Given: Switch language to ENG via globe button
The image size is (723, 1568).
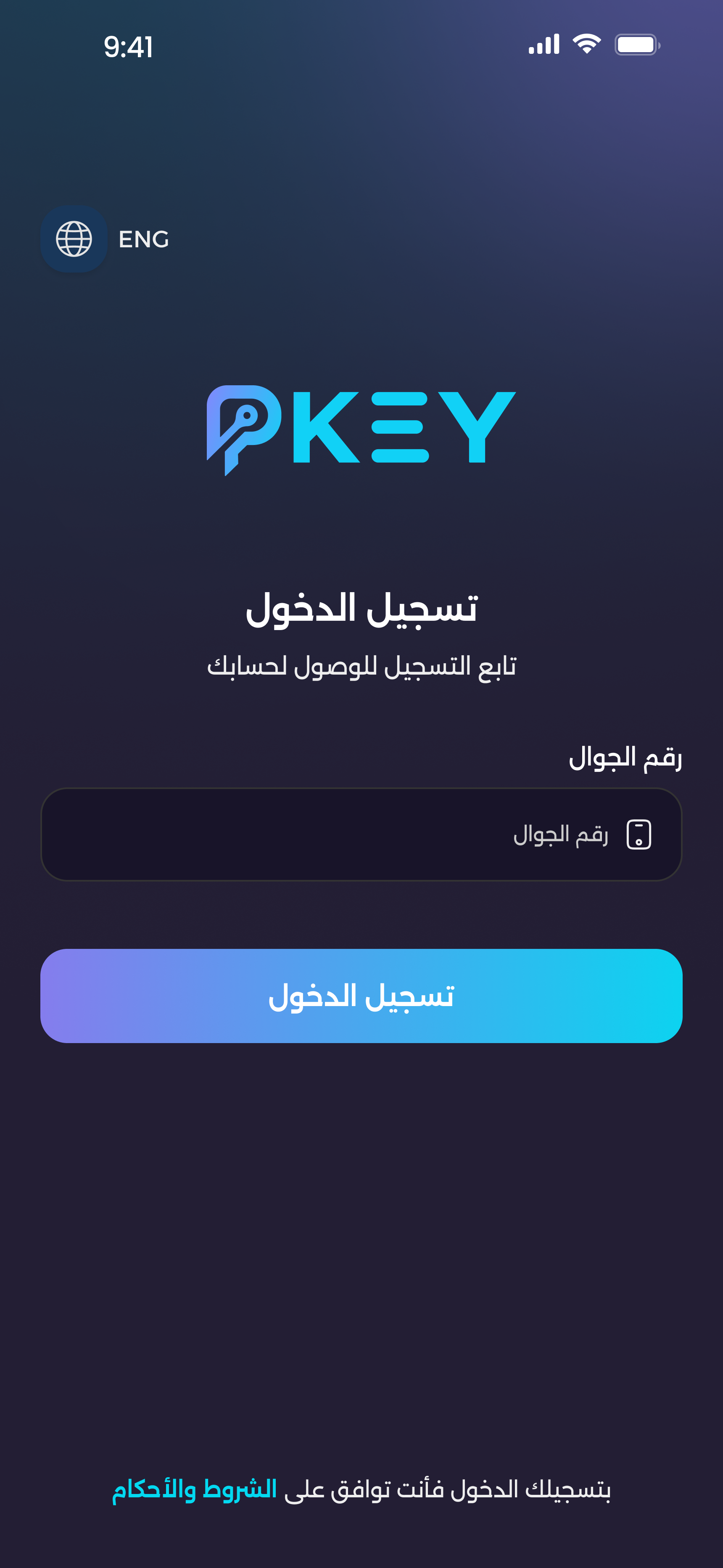Looking at the screenshot, I should (74, 239).
